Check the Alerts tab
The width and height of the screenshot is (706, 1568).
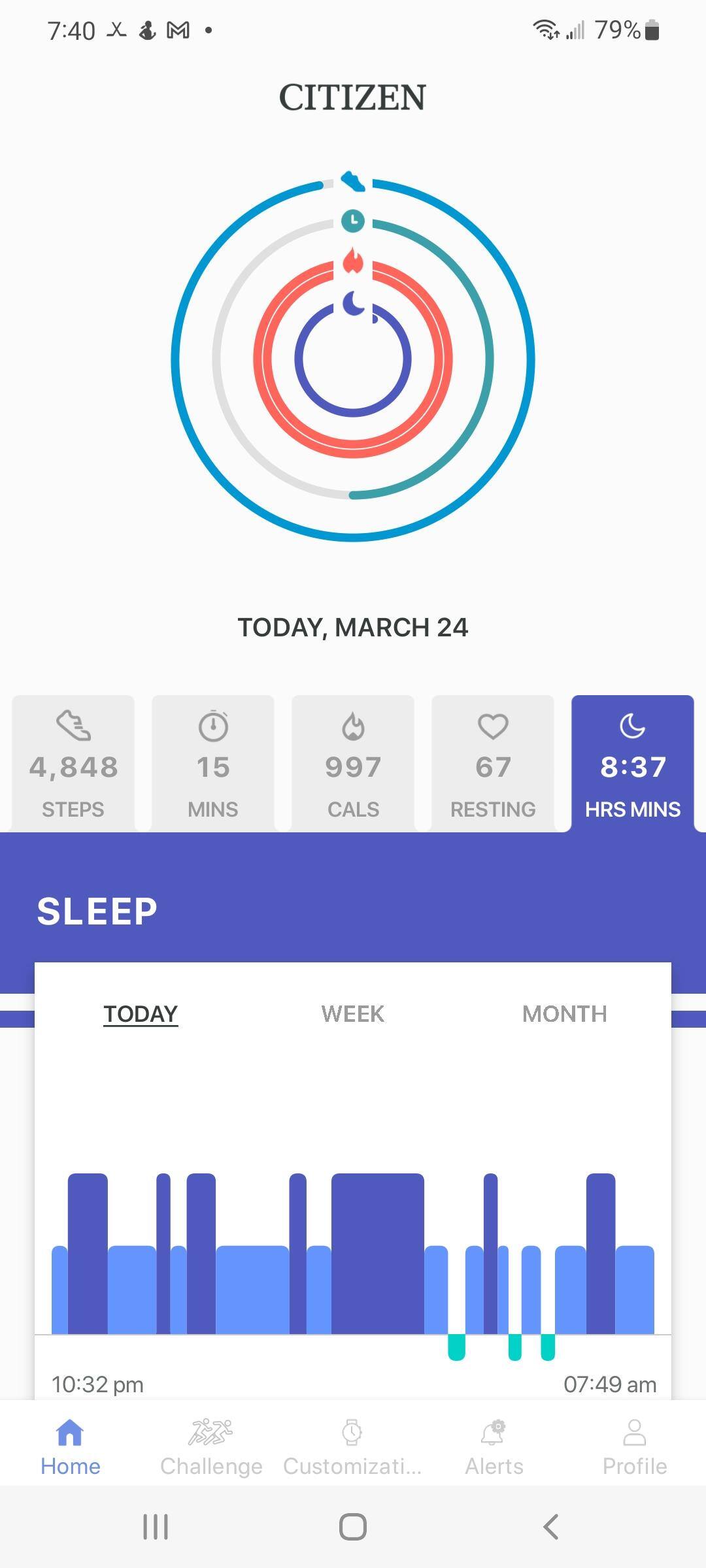tap(494, 1446)
